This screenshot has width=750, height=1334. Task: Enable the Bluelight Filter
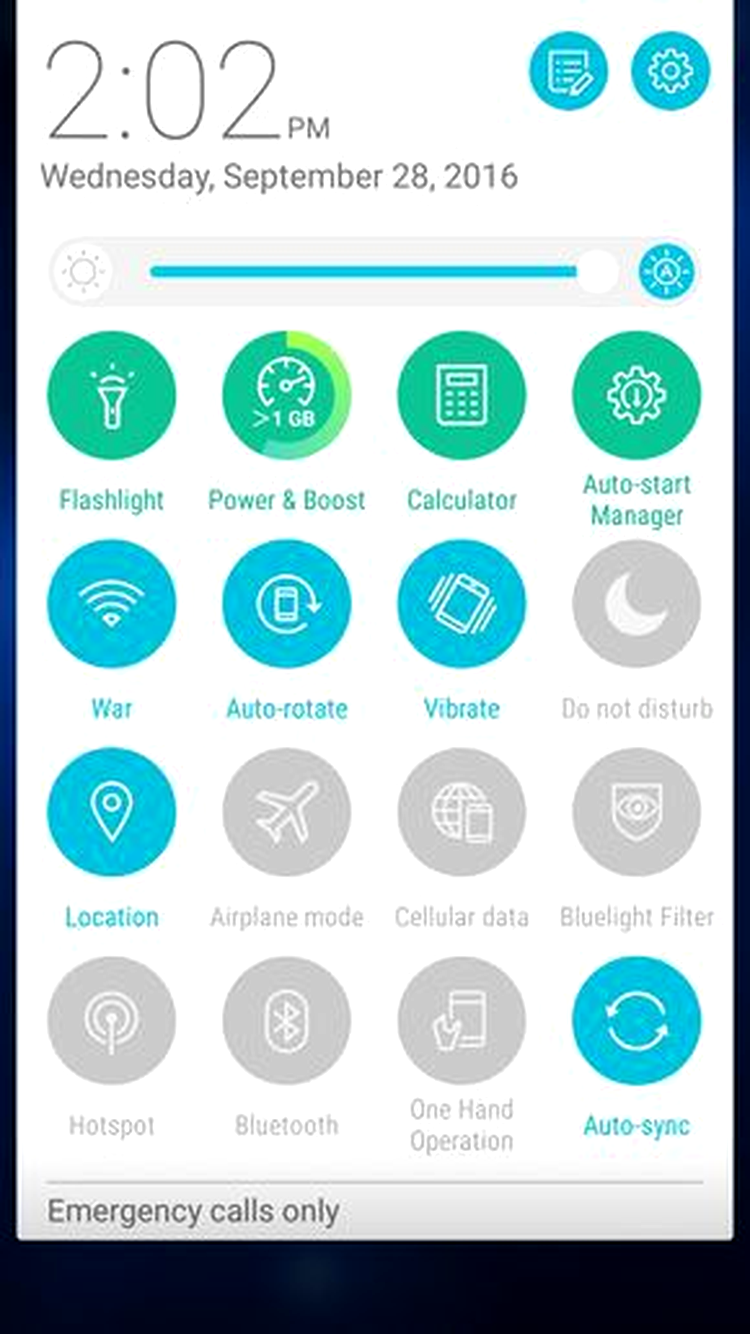click(636, 812)
